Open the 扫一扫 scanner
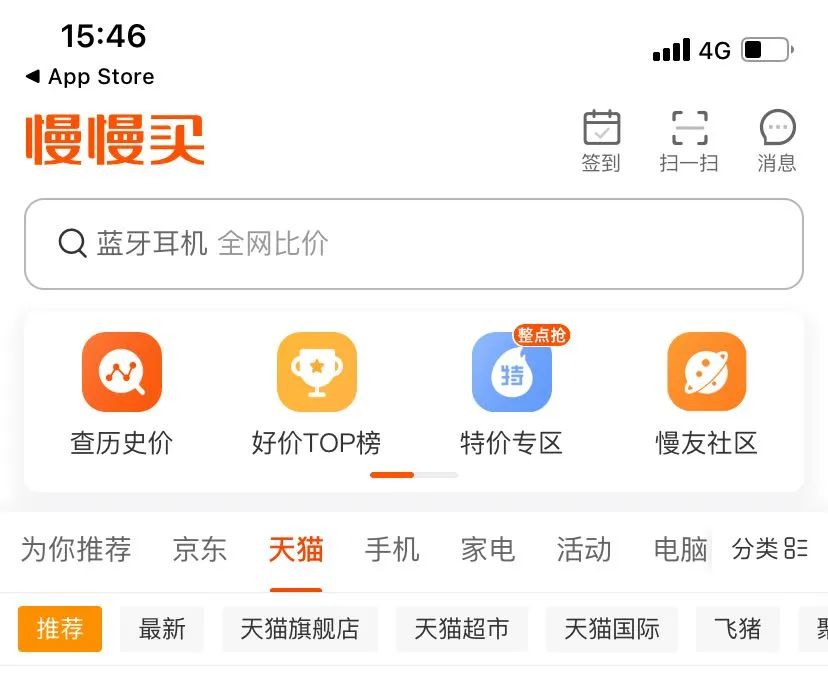 click(x=689, y=141)
